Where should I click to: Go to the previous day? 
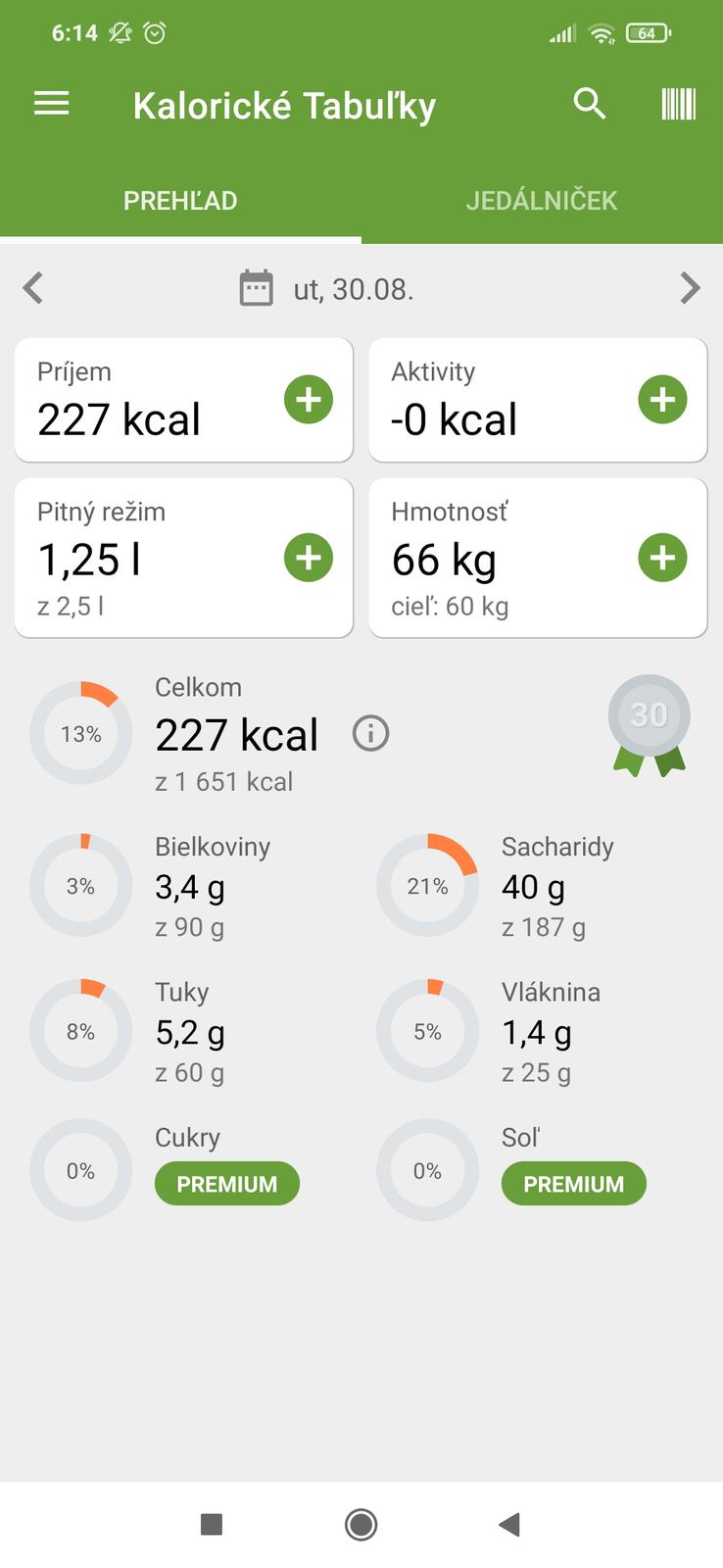33,288
